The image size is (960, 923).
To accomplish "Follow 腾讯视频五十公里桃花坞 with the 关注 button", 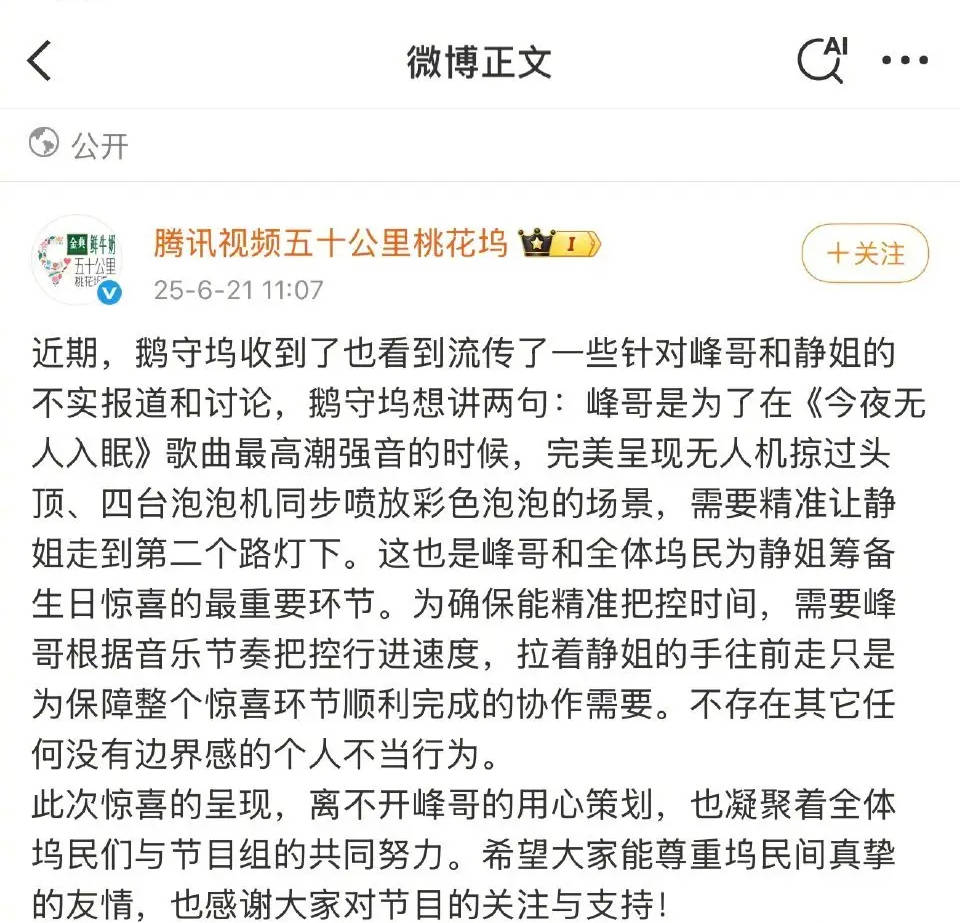I will pos(865,254).
